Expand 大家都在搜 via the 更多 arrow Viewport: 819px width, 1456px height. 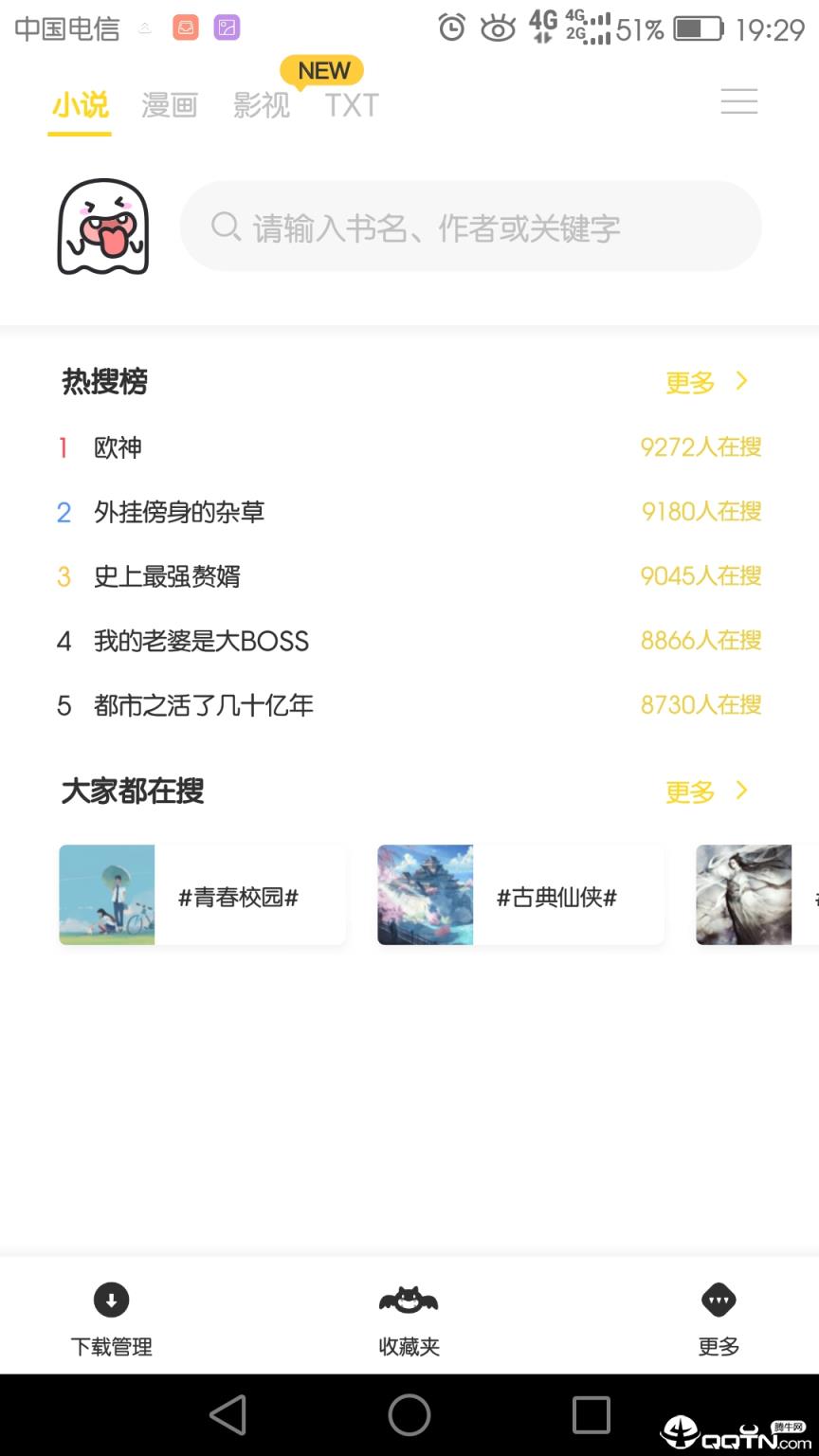[706, 792]
